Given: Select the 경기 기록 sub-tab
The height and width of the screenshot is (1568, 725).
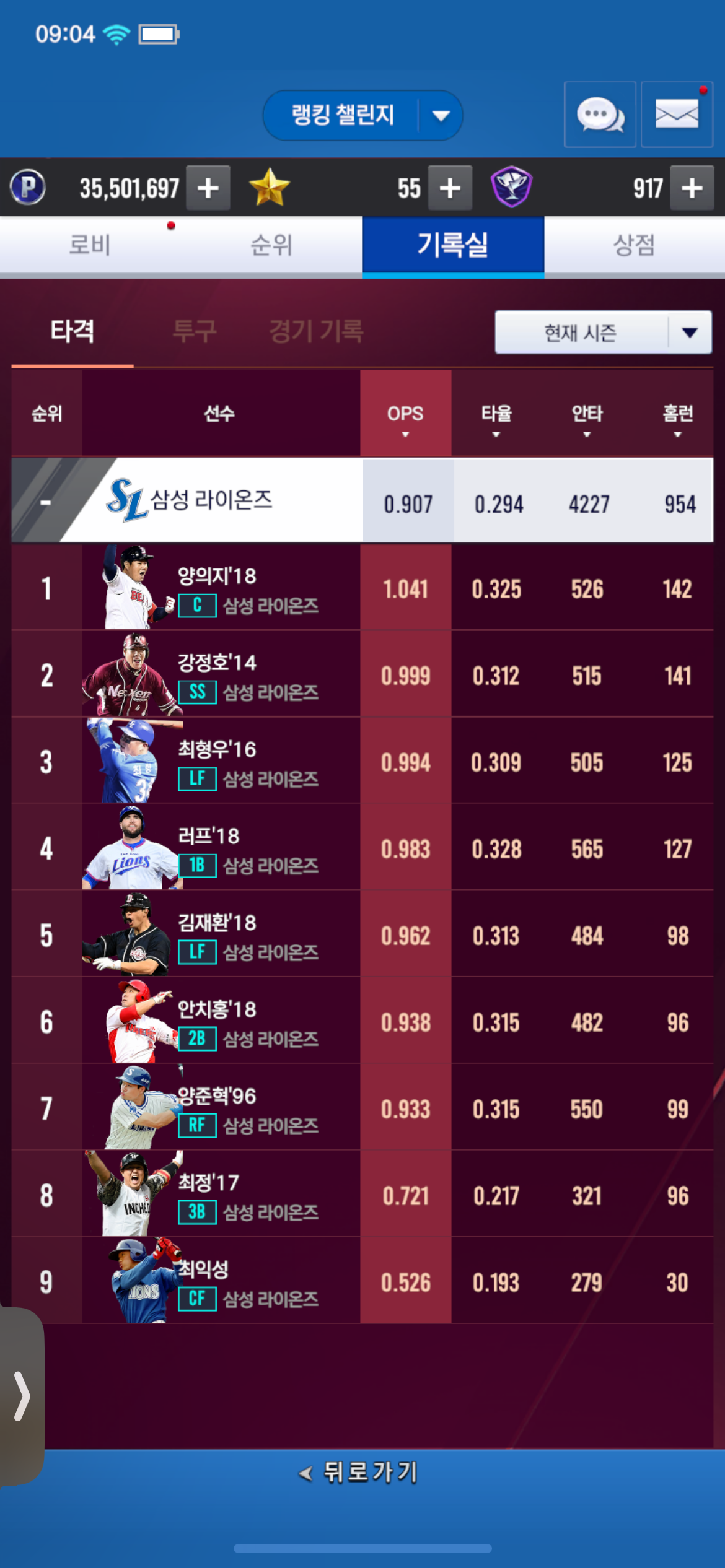Looking at the screenshot, I should pyautogui.click(x=317, y=331).
